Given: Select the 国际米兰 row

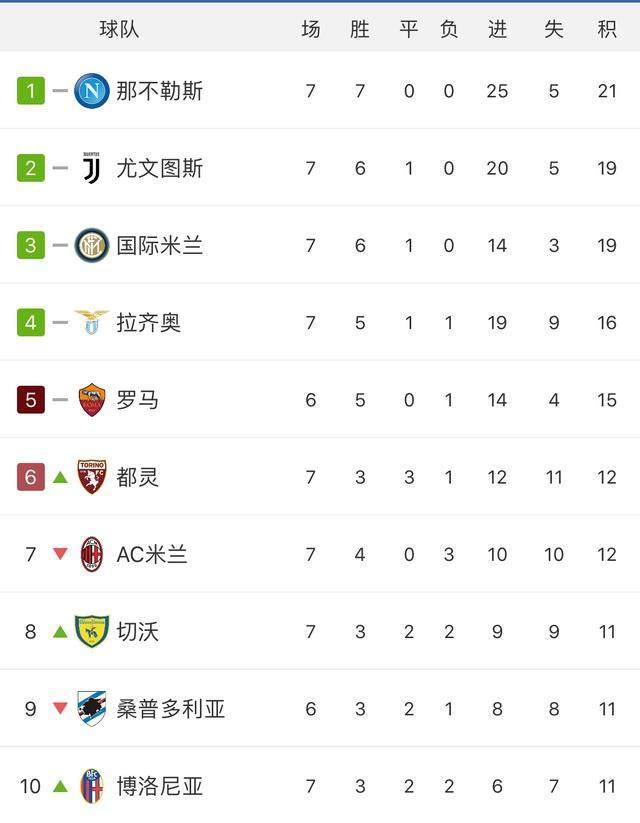Looking at the screenshot, I should (159, 245).
